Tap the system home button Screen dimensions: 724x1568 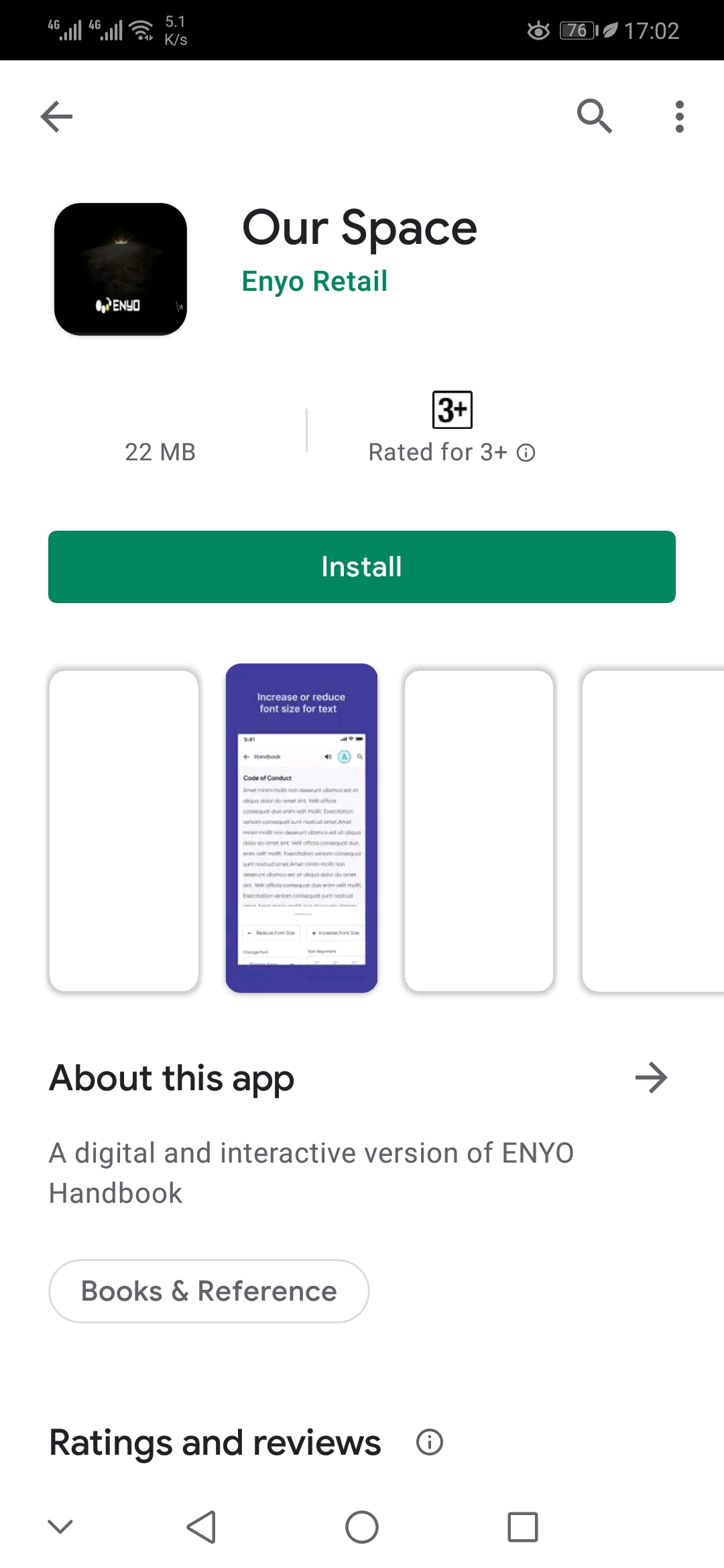[362, 1527]
